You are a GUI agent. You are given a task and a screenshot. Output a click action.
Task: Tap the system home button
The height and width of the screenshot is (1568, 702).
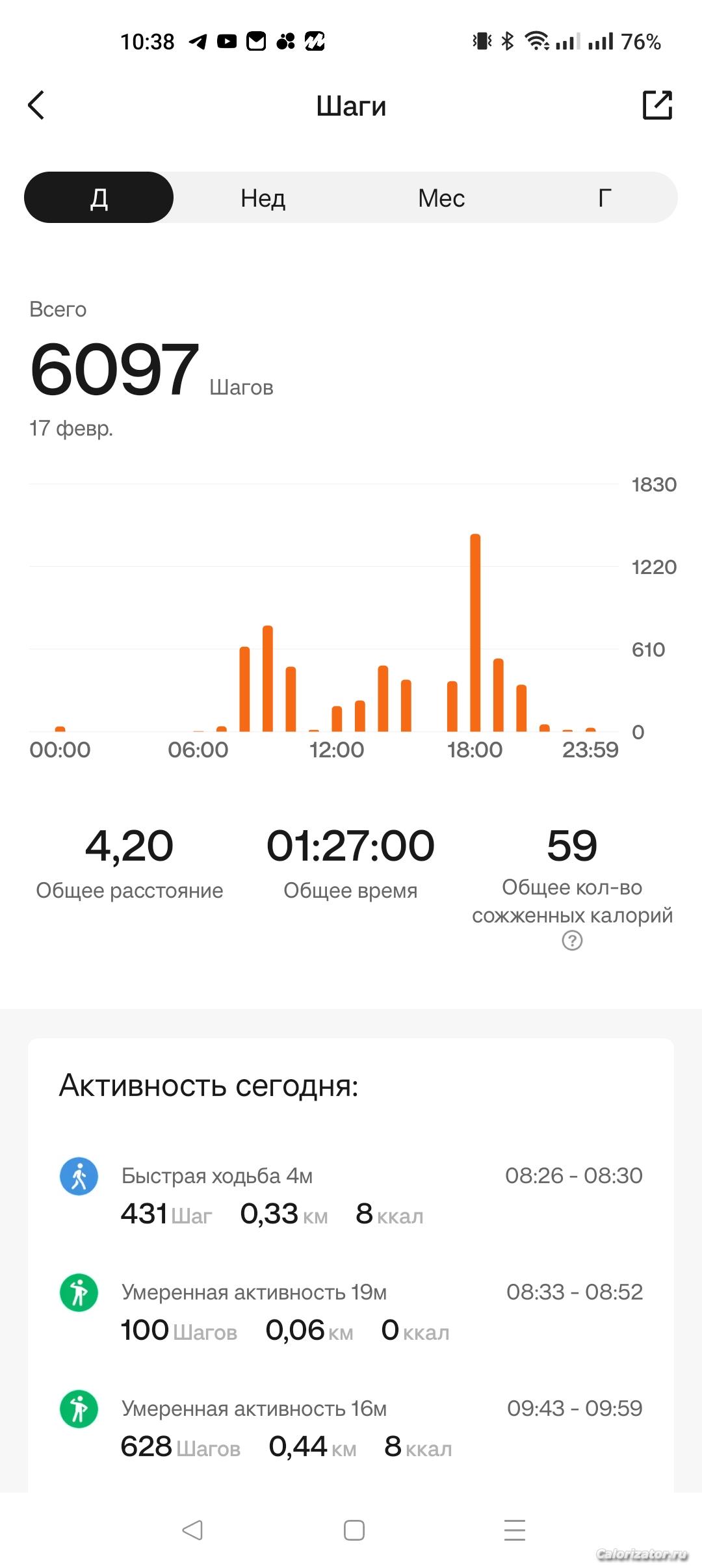click(354, 1530)
